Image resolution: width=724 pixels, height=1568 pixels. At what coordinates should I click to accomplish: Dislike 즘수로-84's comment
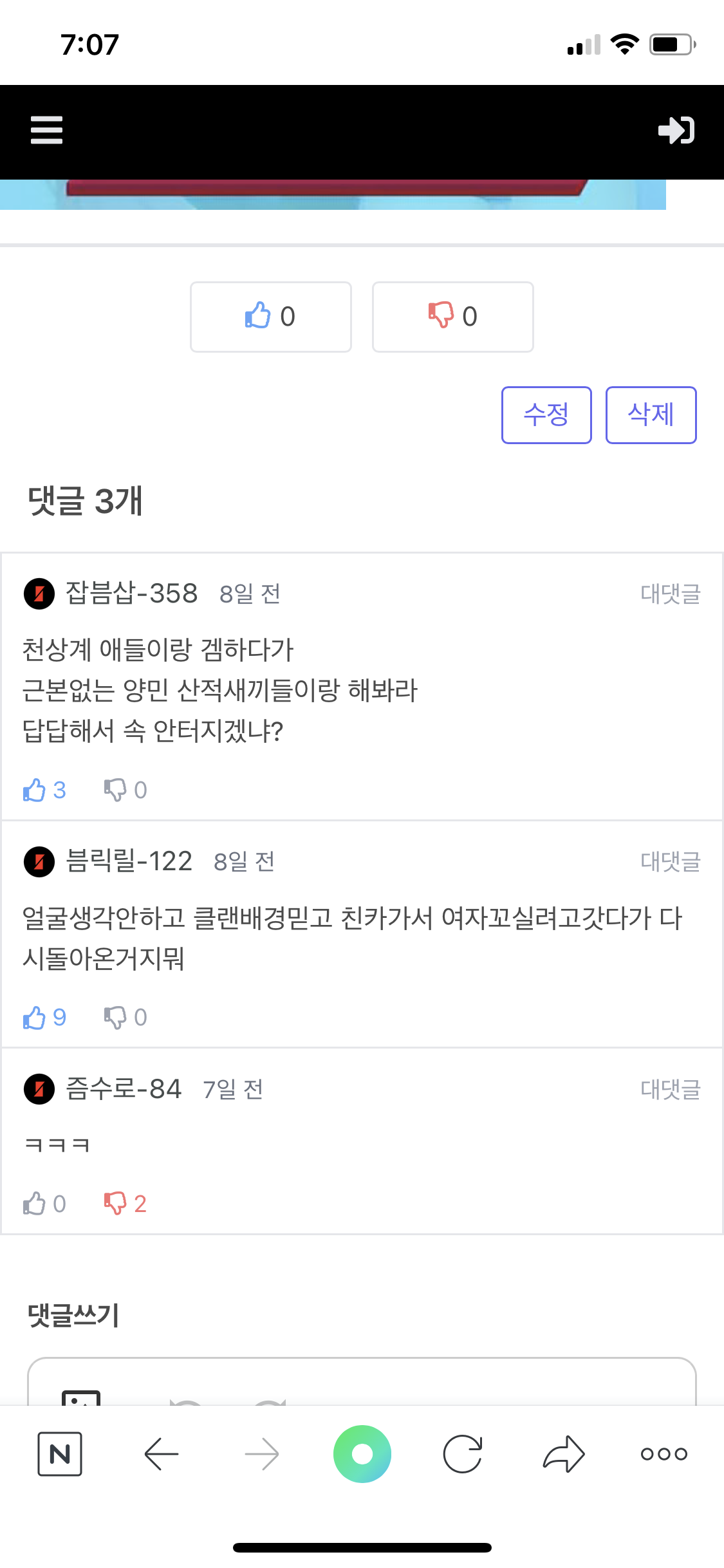125,1204
